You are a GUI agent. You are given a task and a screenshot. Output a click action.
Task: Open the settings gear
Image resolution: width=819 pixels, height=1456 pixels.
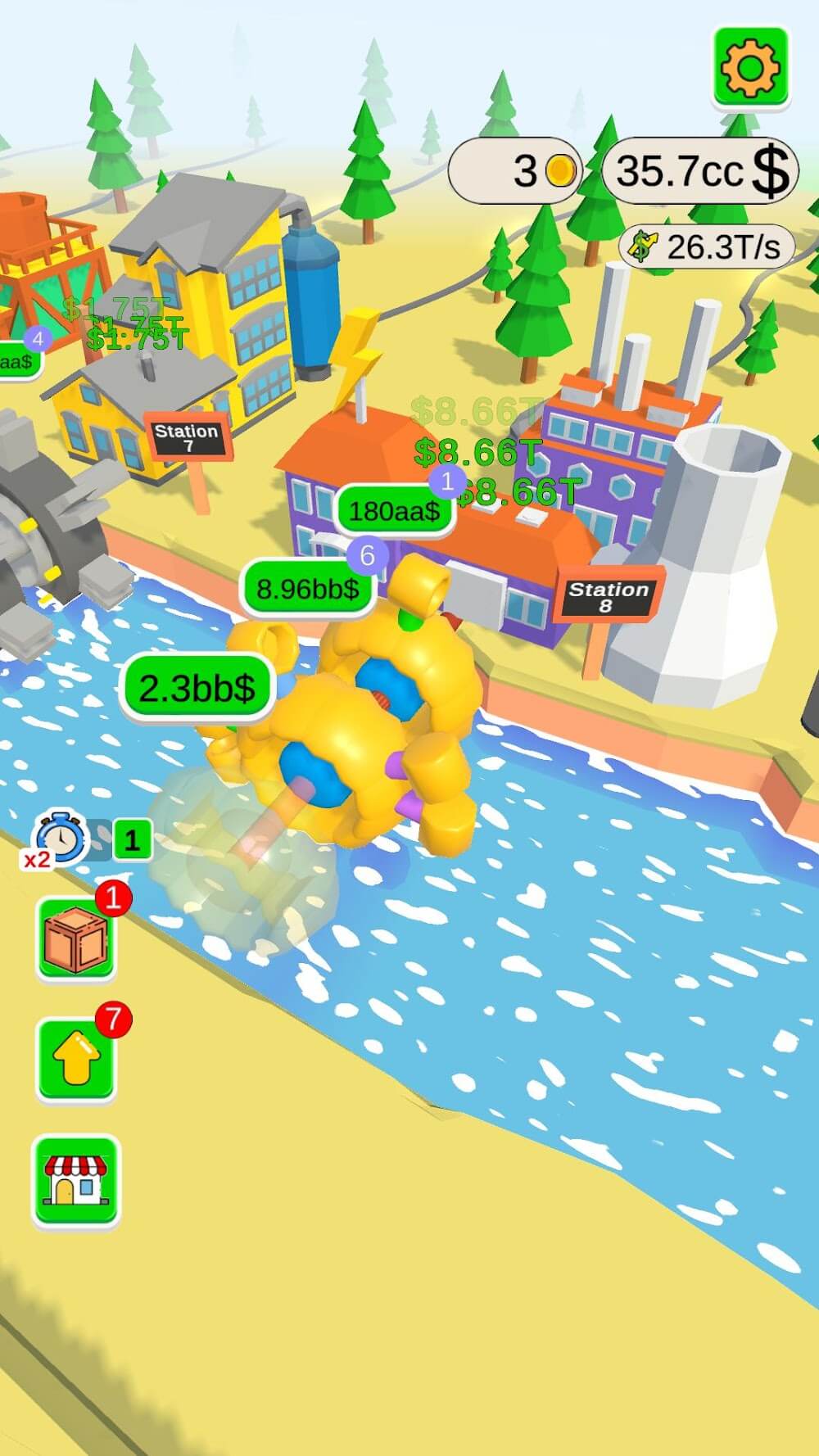click(750, 67)
